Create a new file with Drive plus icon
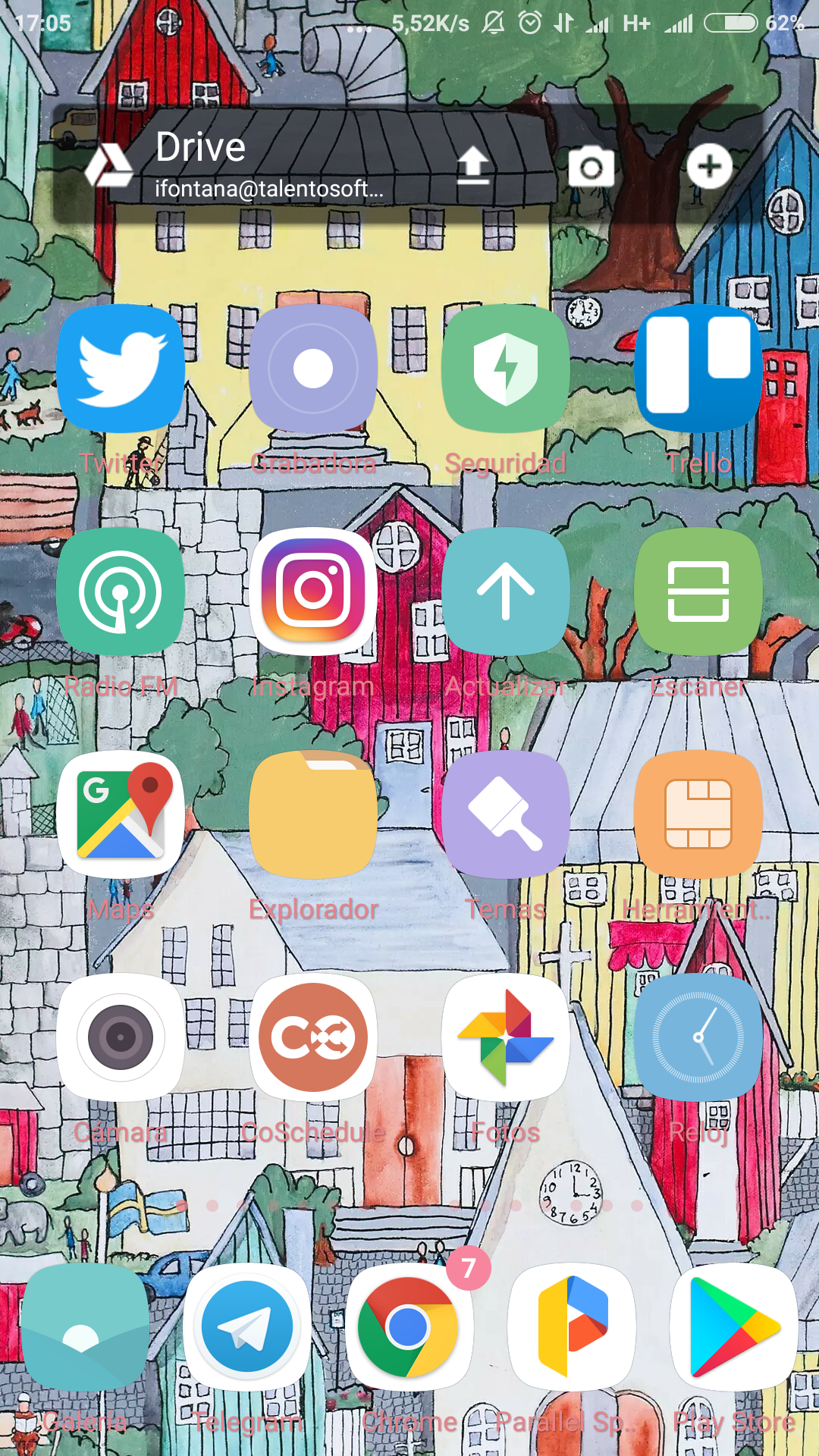Viewport: 819px width, 1456px height. pos(709,166)
